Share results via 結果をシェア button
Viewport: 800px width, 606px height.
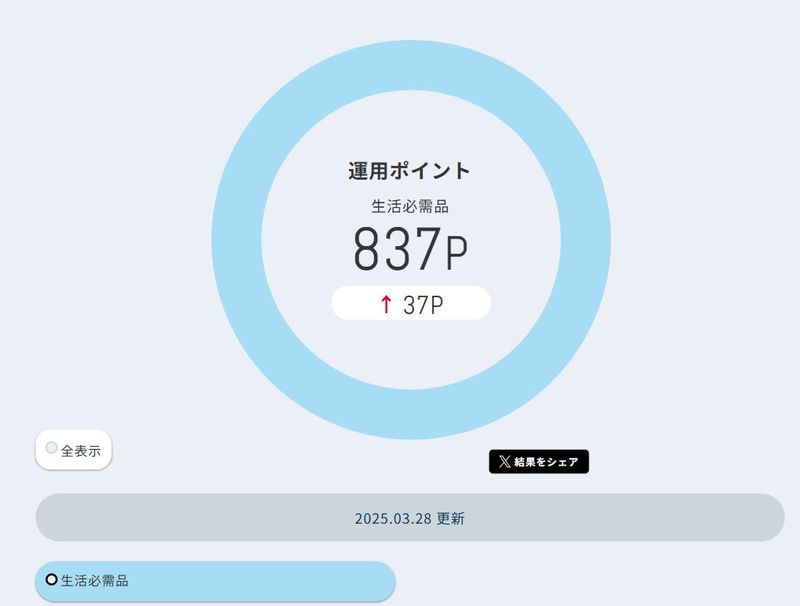click(x=539, y=462)
